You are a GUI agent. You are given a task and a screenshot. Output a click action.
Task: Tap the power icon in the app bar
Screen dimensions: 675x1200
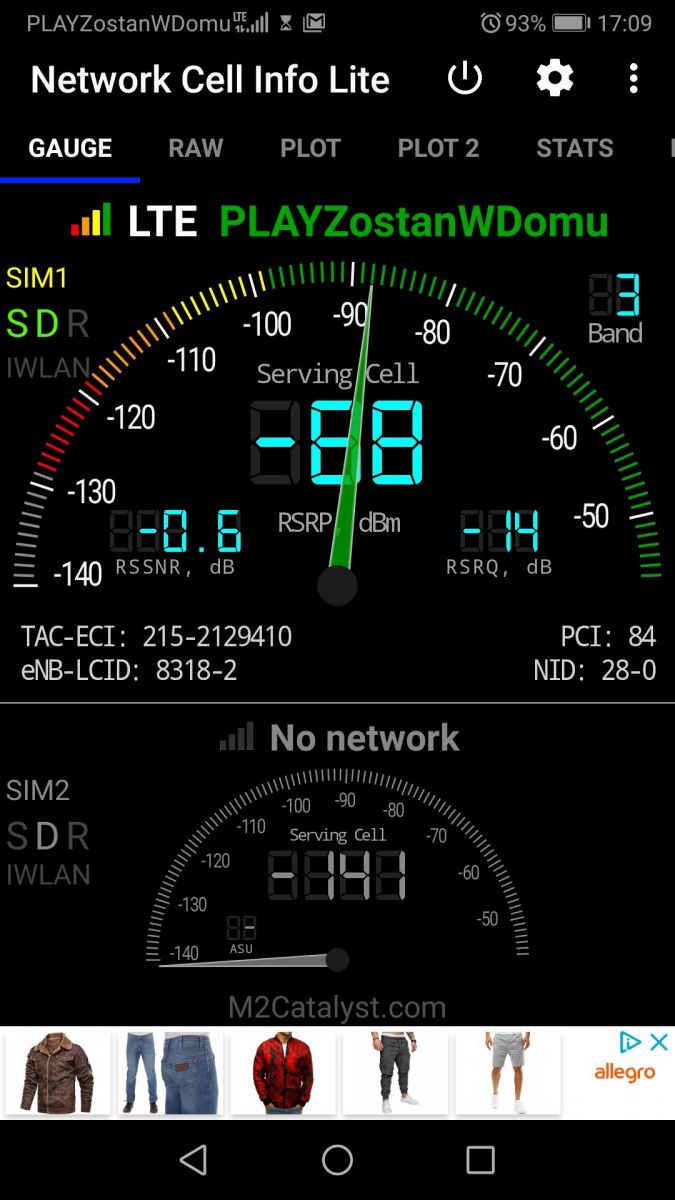click(465, 79)
